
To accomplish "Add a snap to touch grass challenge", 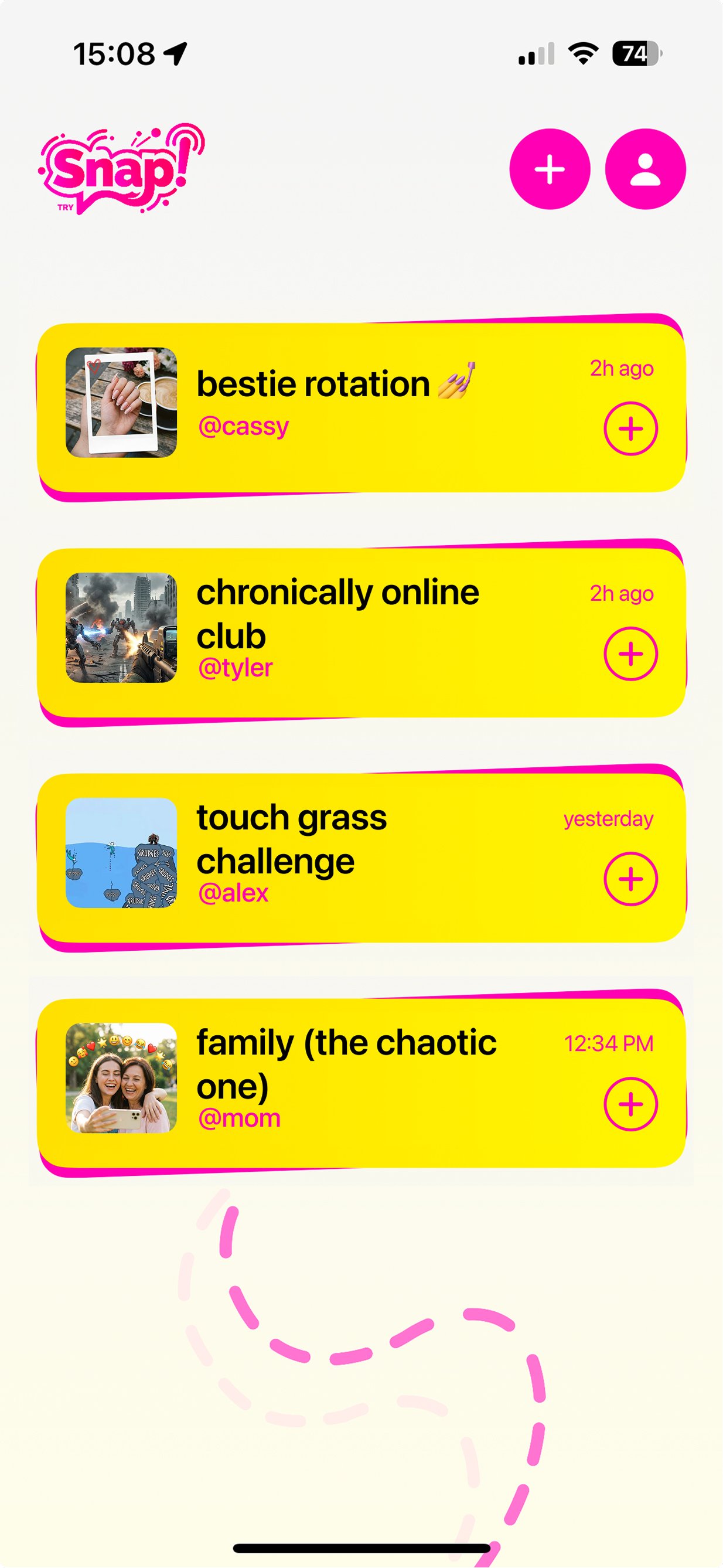I will tap(632, 878).
